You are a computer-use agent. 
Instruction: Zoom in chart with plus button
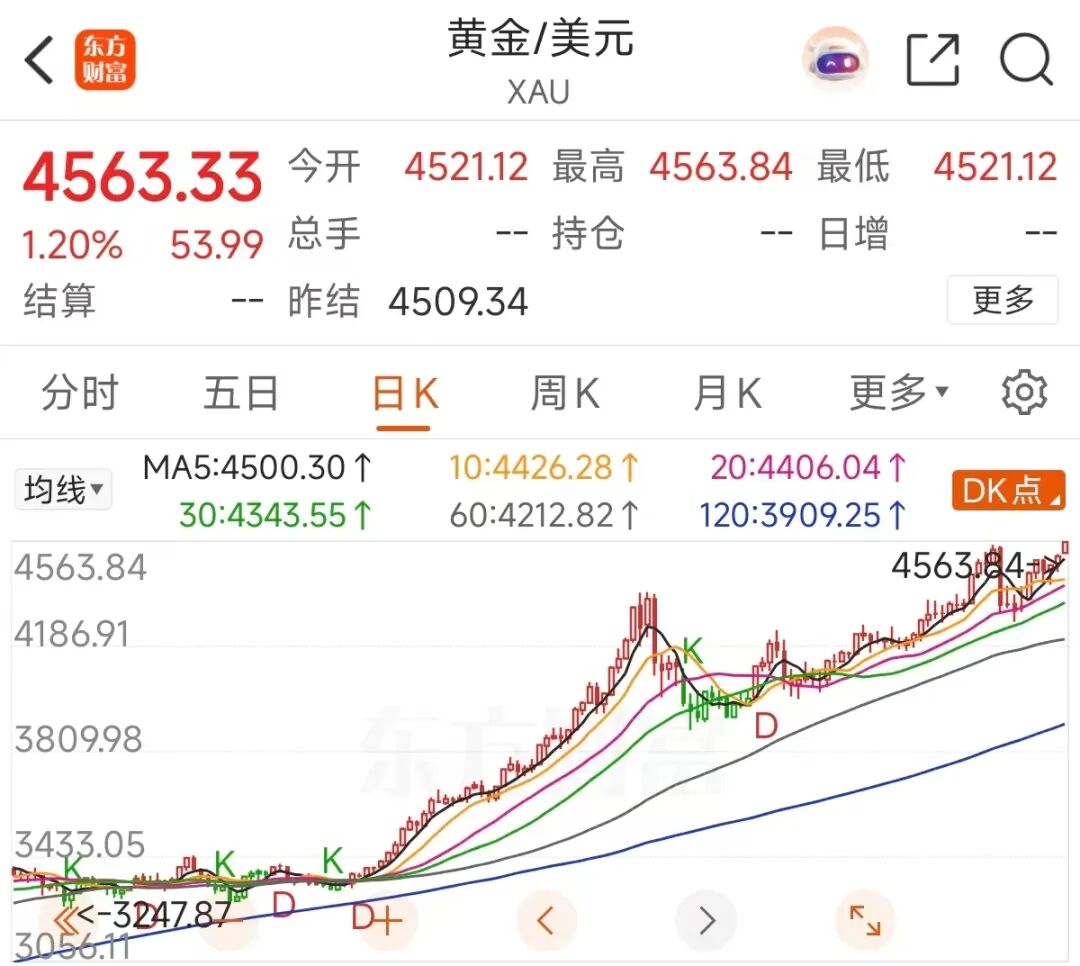click(x=385, y=919)
